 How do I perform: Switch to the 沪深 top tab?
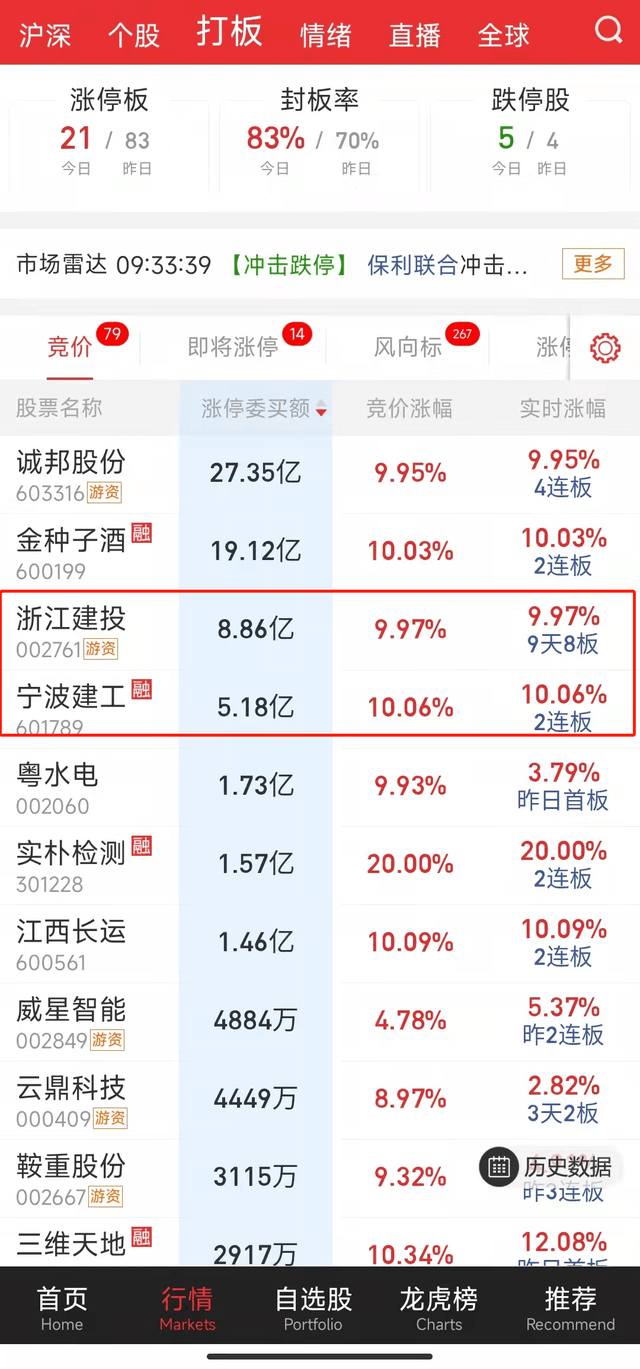(x=45, y=36)
